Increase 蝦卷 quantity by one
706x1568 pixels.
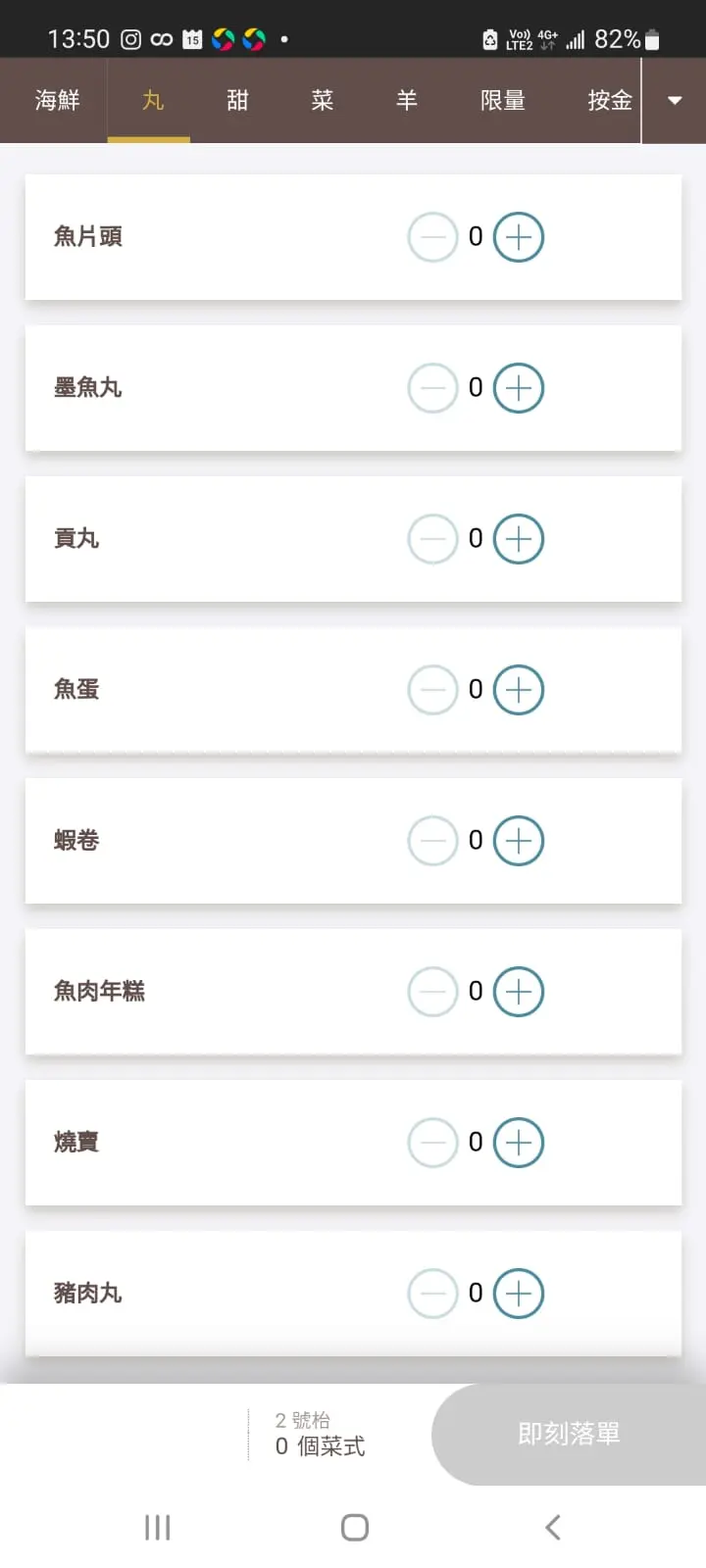pos(518,841)
